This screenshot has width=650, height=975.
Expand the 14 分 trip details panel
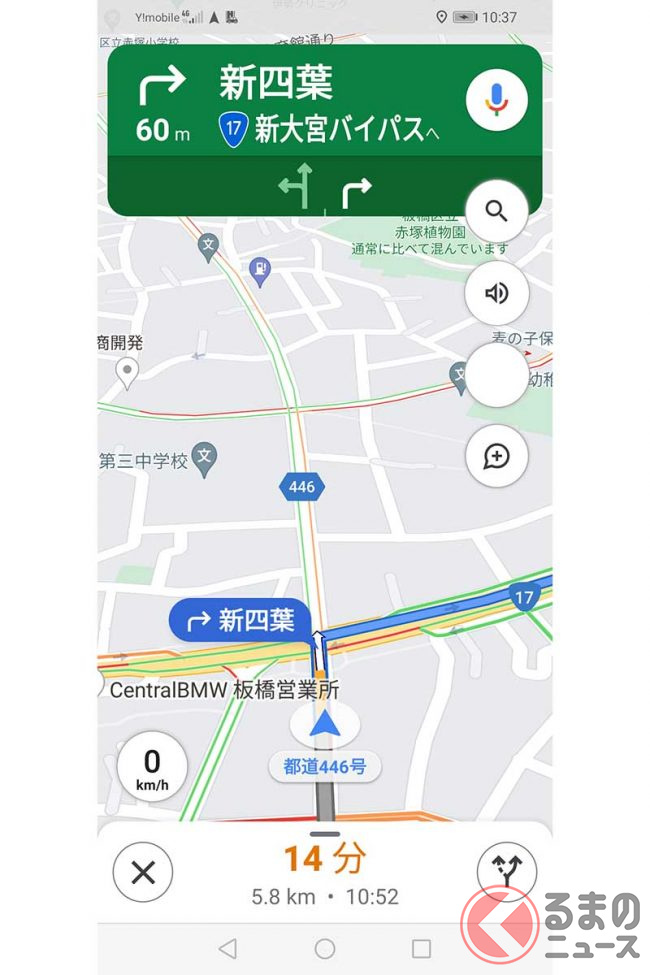pos(325,858)
